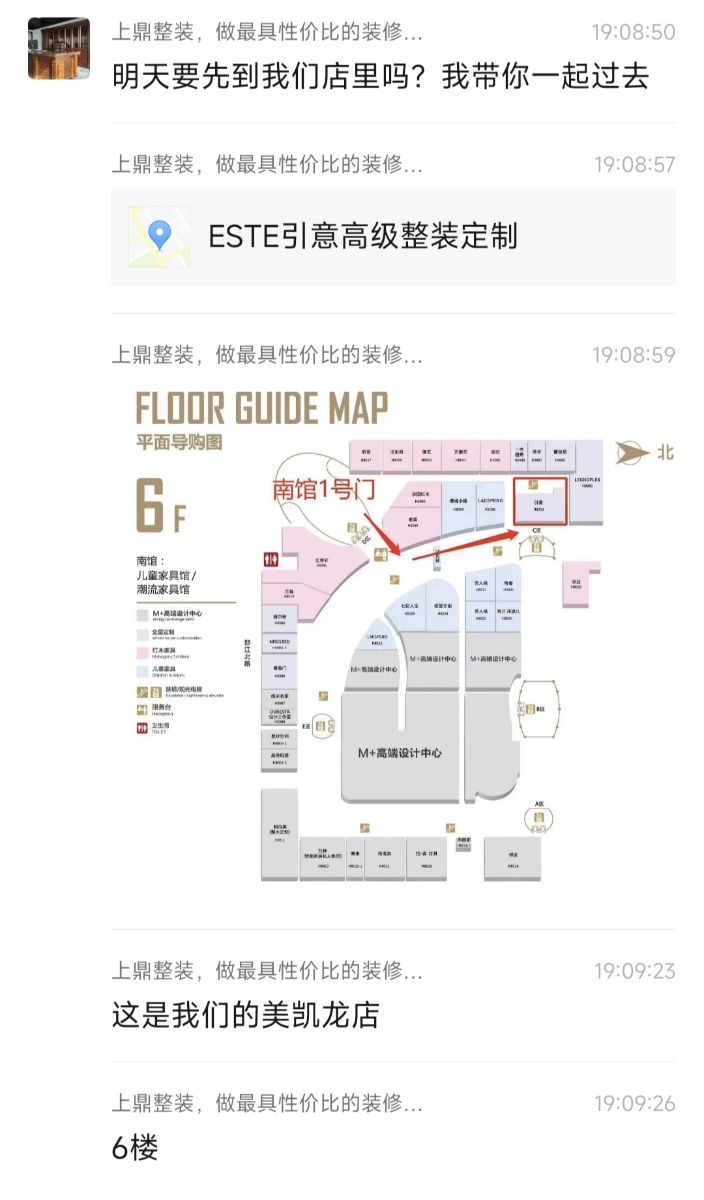
Task: Open the ESTE引意高级整装定制 location card
Action: [392, 237]
